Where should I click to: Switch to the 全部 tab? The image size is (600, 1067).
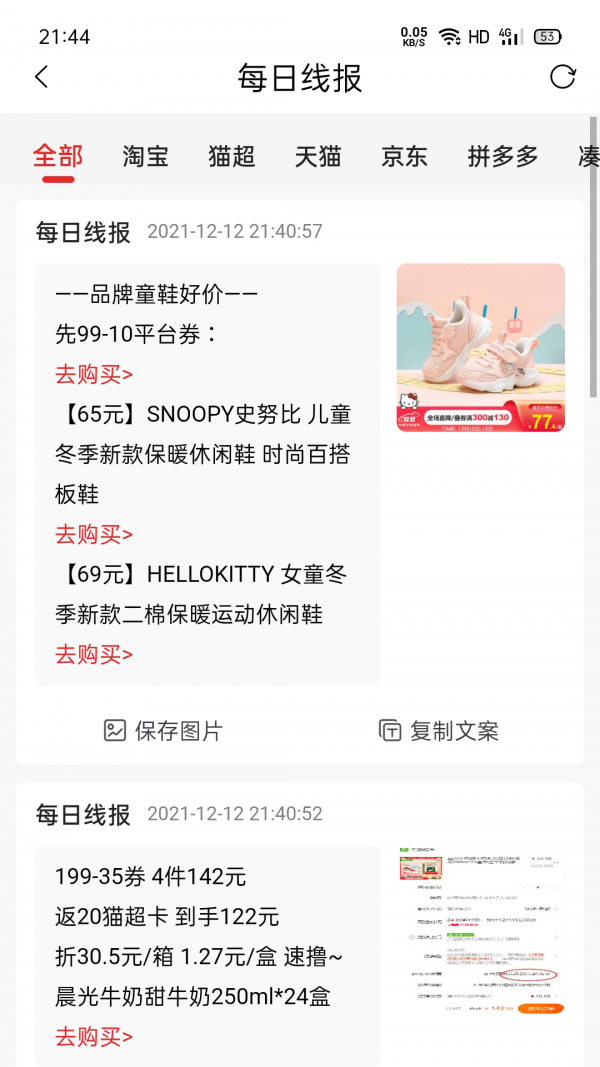coord(58,156)
